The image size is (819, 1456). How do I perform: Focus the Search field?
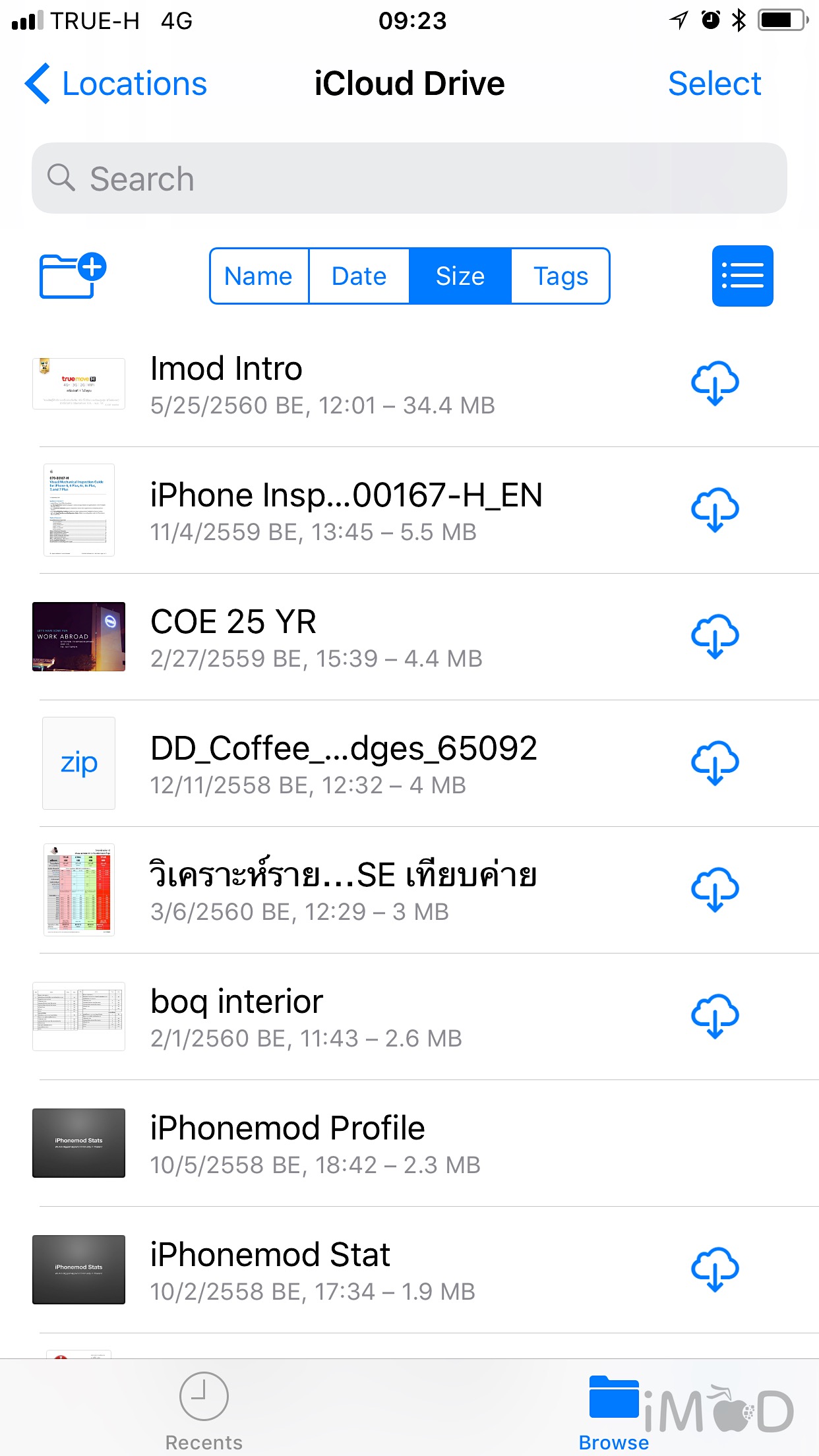409,179
